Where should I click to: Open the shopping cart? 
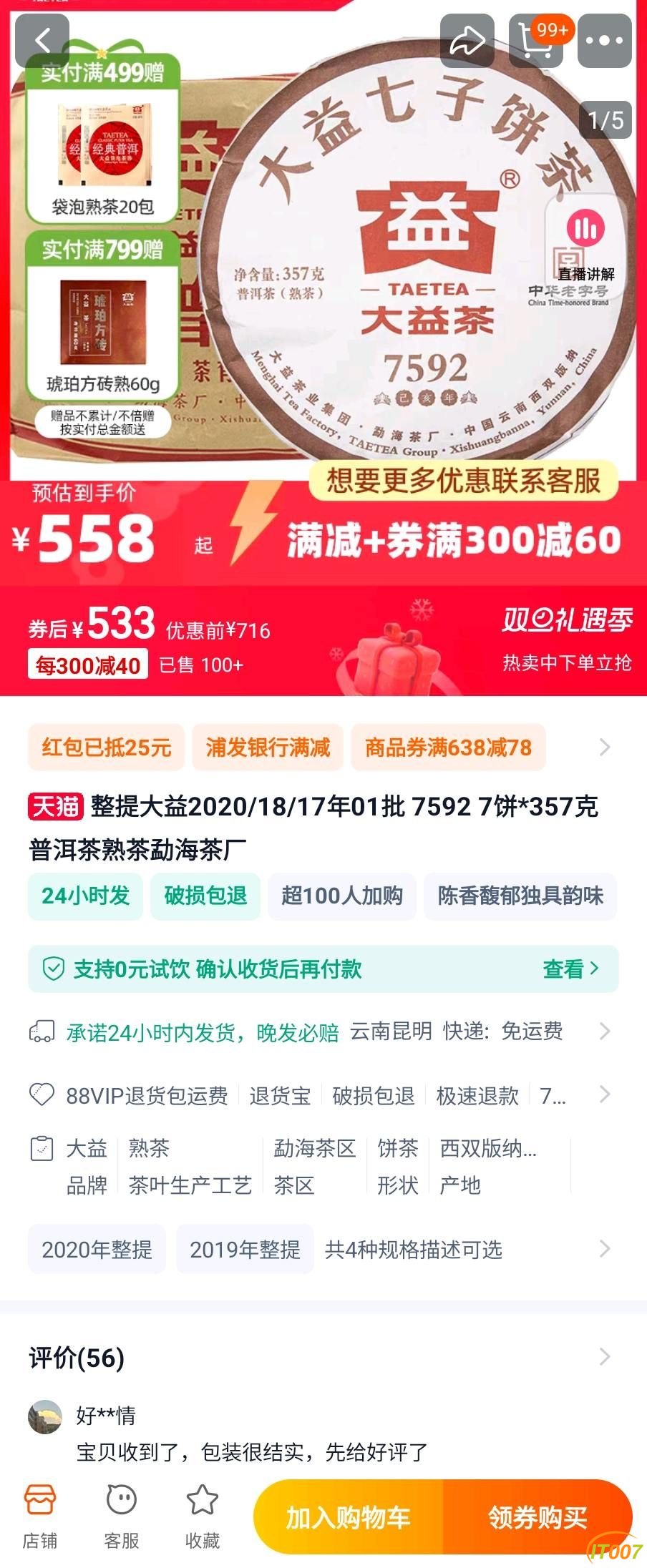pos(535,41)
